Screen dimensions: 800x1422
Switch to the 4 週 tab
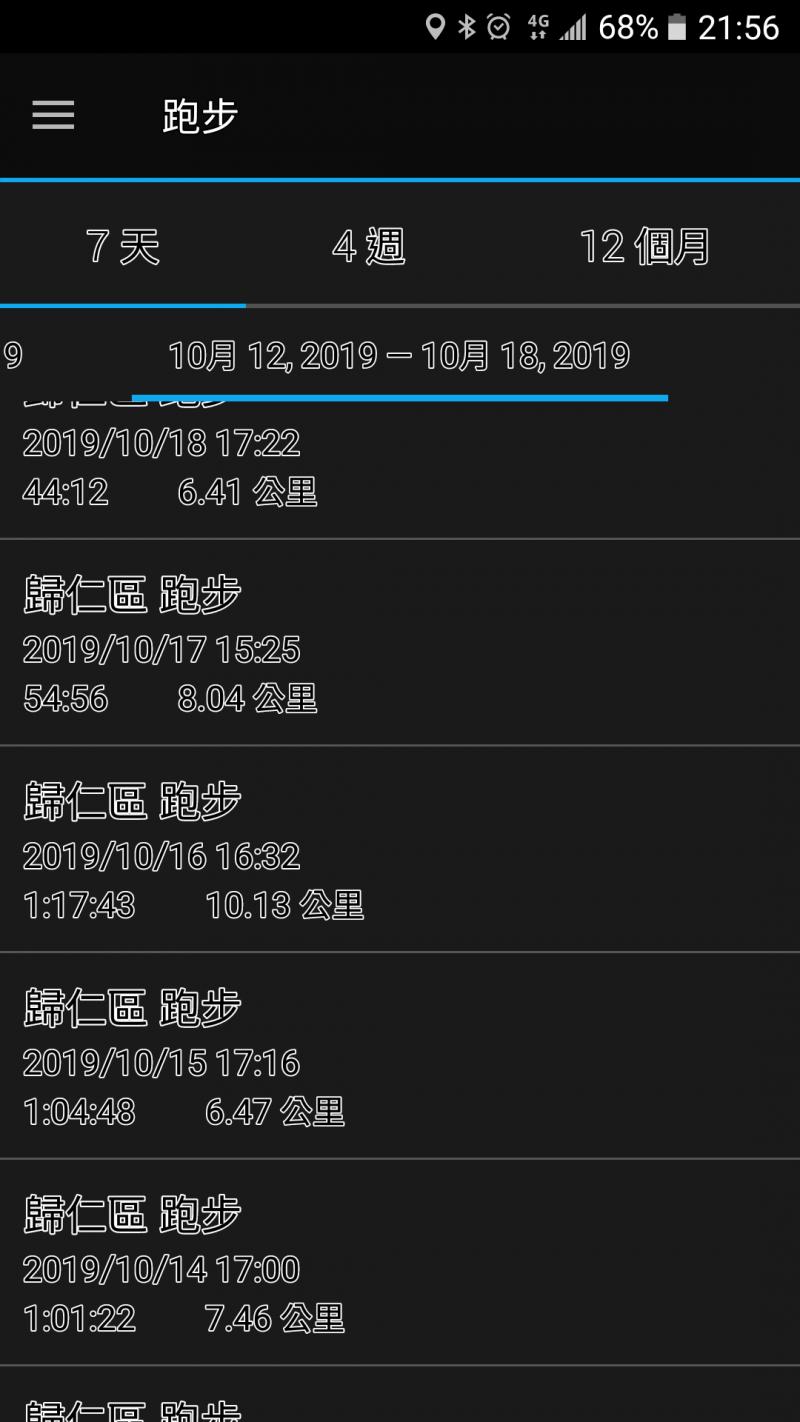pyautogui.click(x=369, y=246)
